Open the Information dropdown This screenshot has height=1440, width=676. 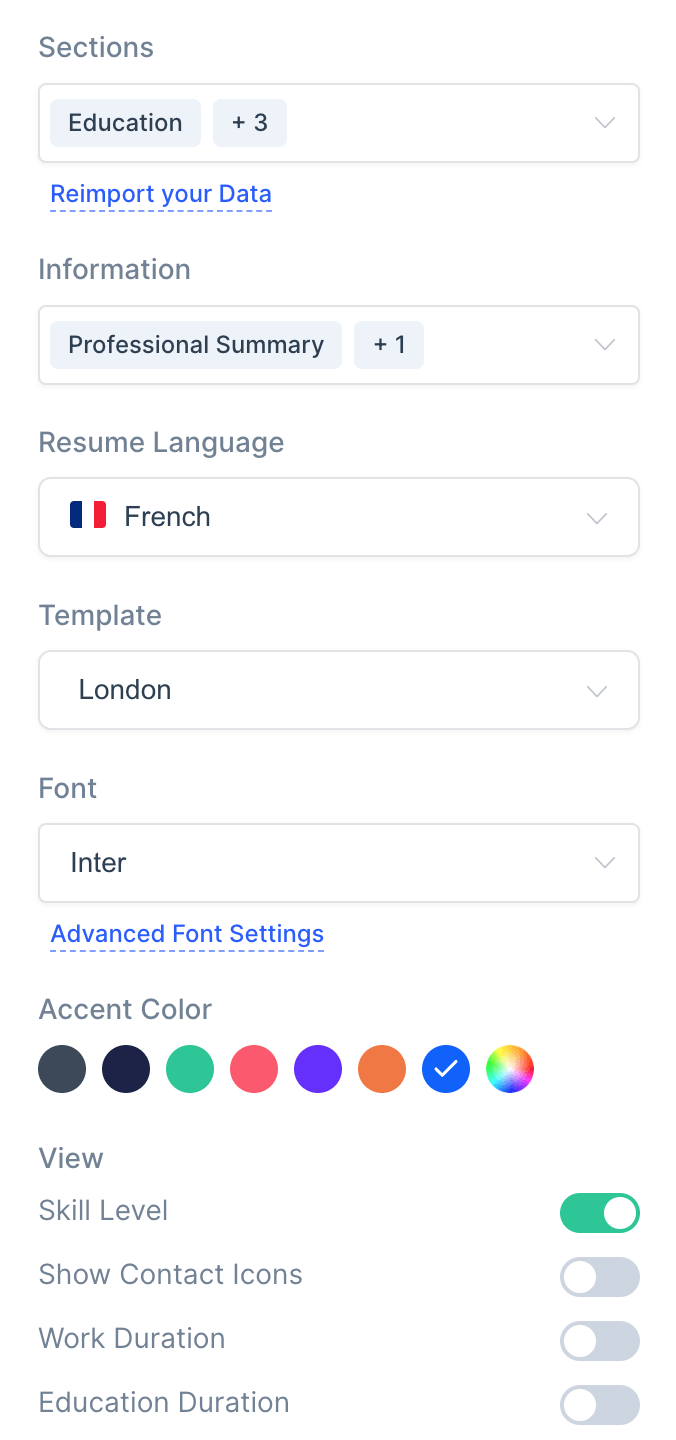coord(604,345)
